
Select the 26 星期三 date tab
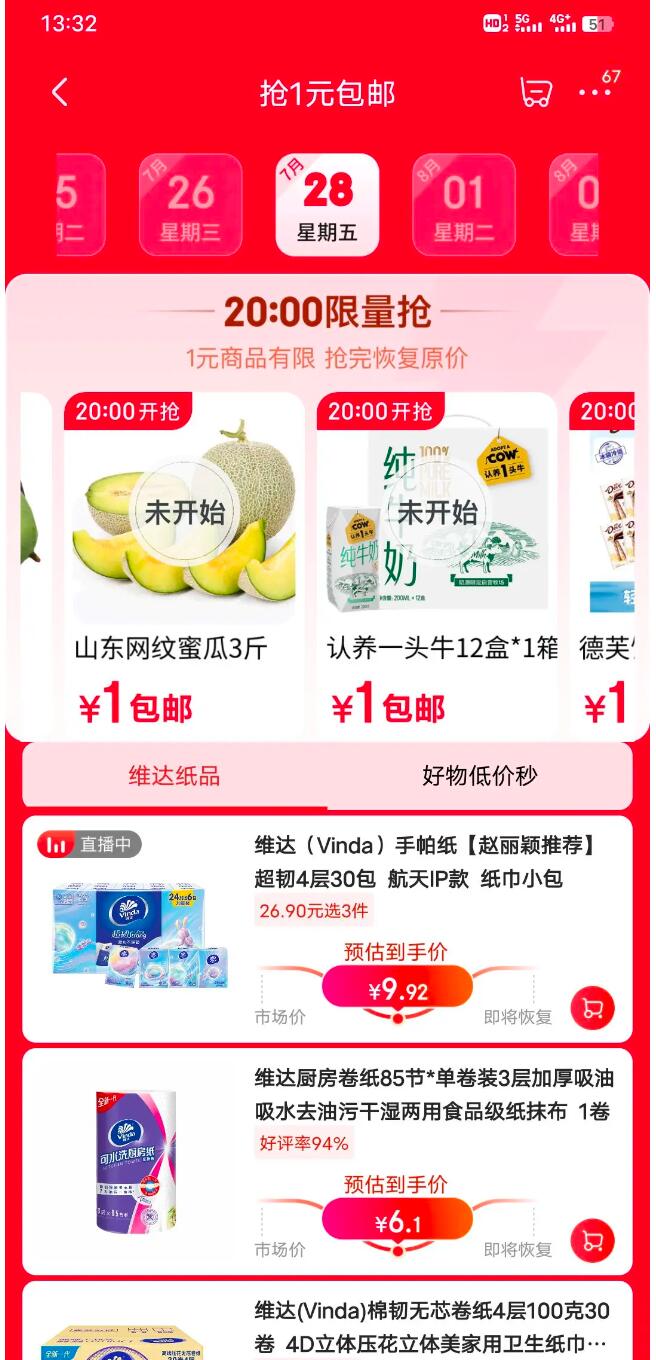click(x=190, y=205)
